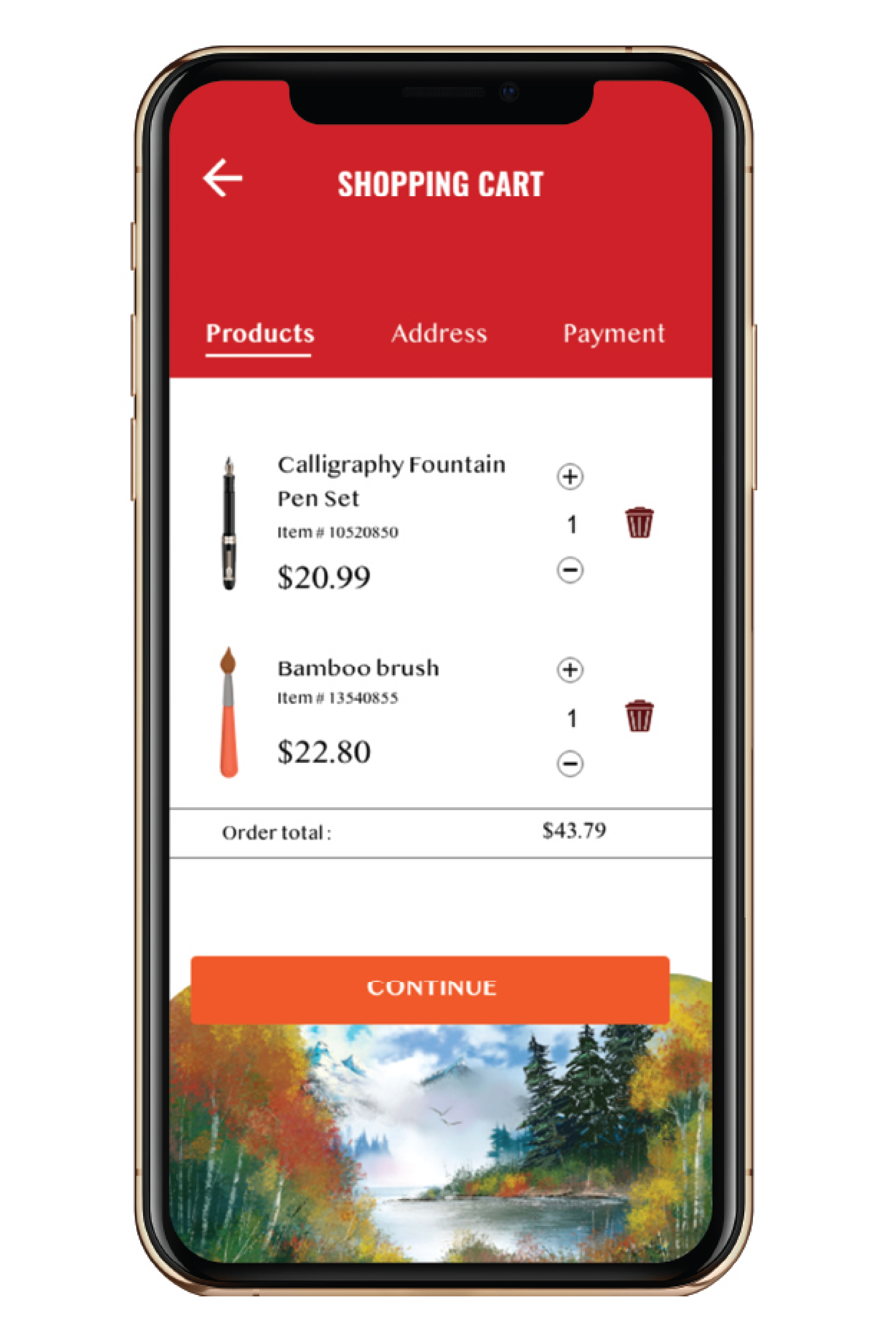Tap the Continue button
896x1330 pixels.
(430, 988)
